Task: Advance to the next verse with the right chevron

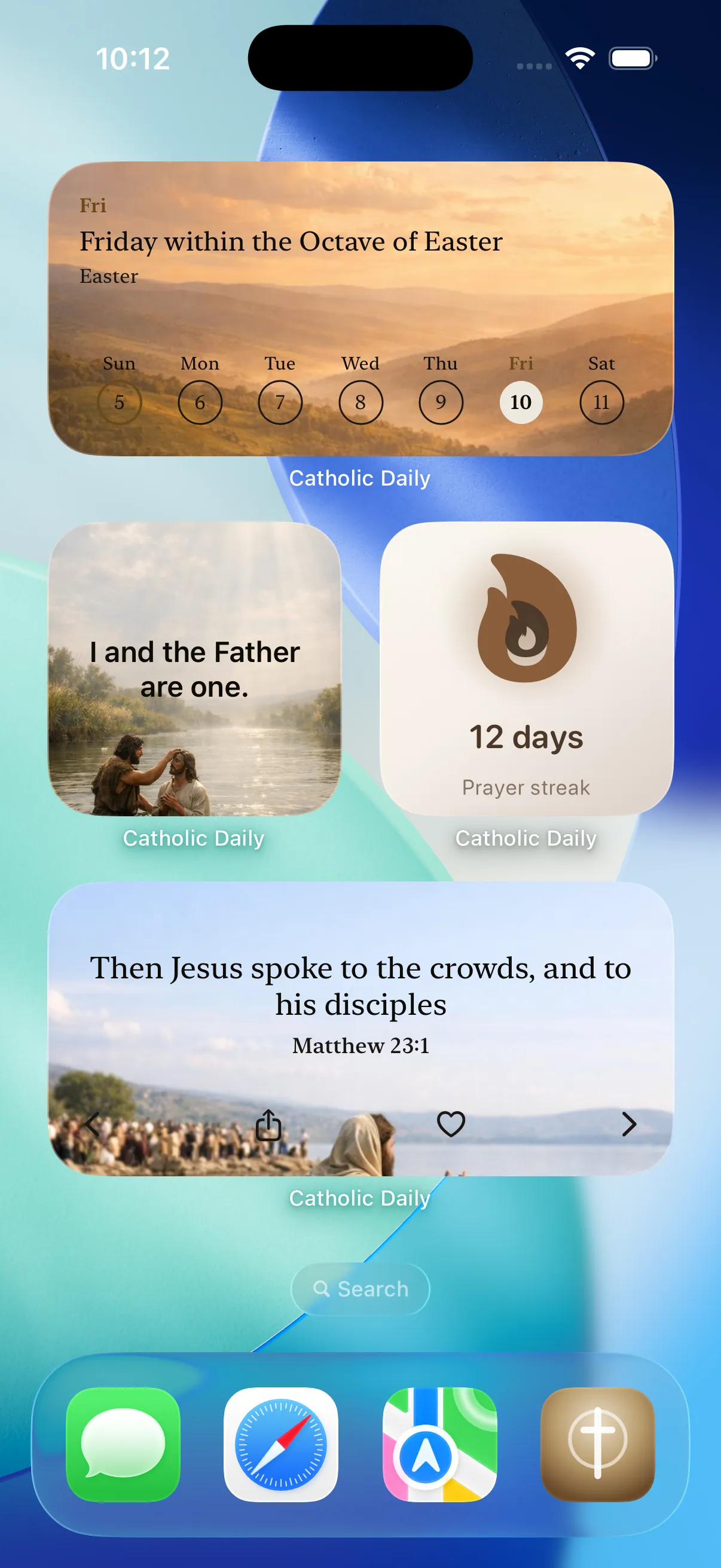Action: (628, 1125)
